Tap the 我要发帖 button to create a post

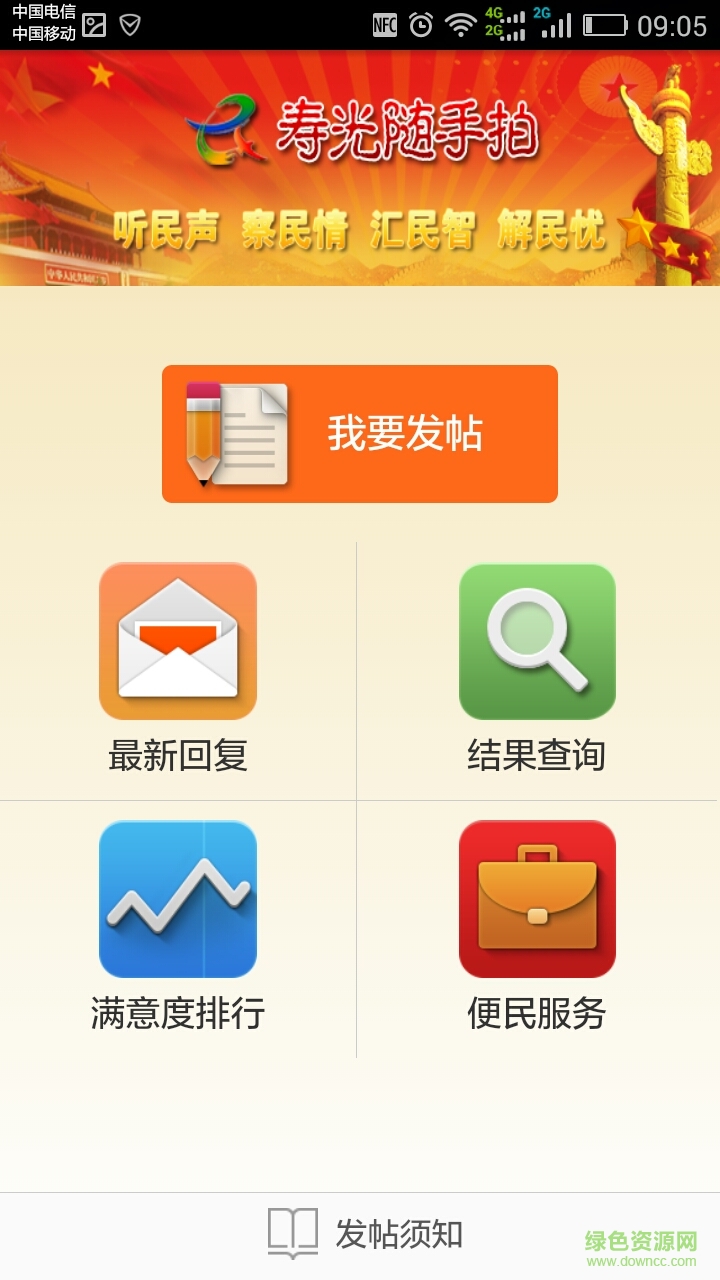tap(360, 434)
